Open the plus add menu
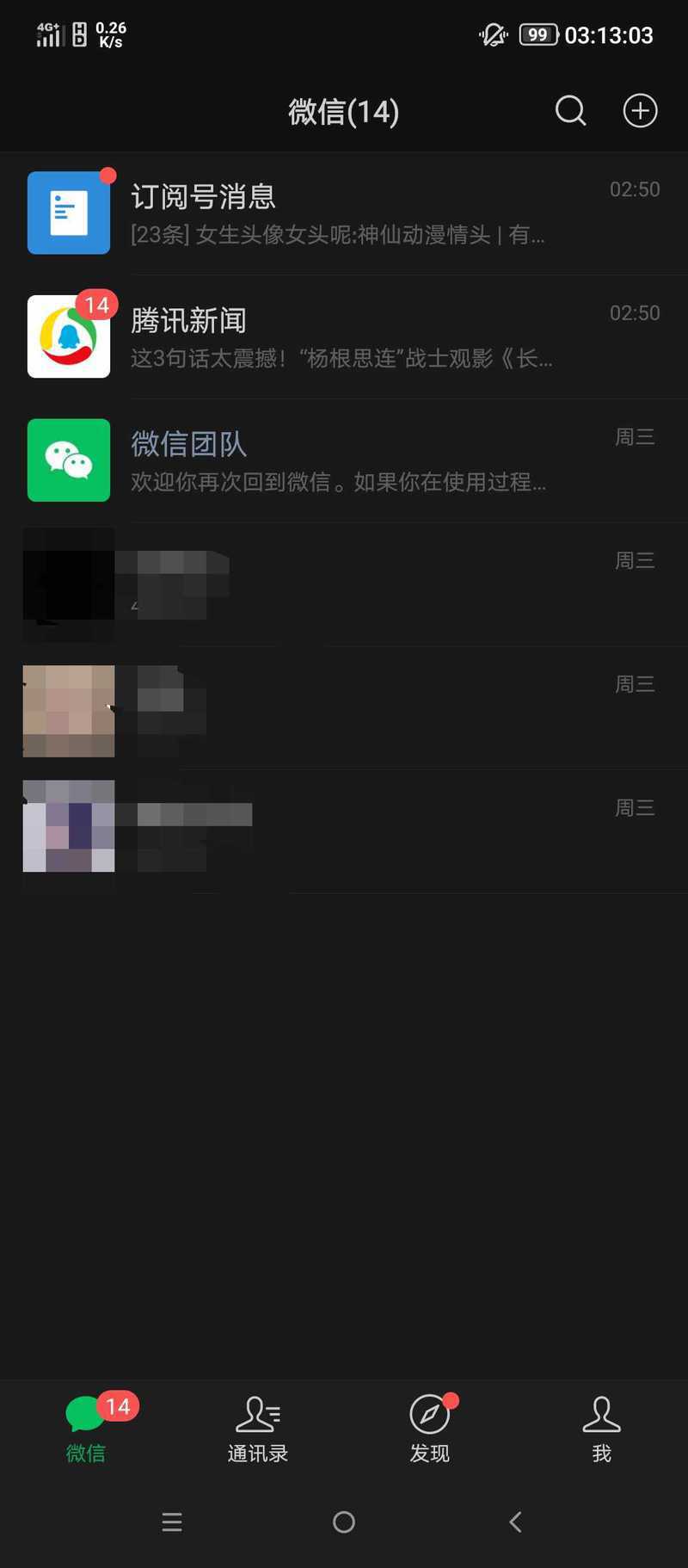The height and width of the screenshot is (1568, 688). pyautogui.click(x=640, y=111)
